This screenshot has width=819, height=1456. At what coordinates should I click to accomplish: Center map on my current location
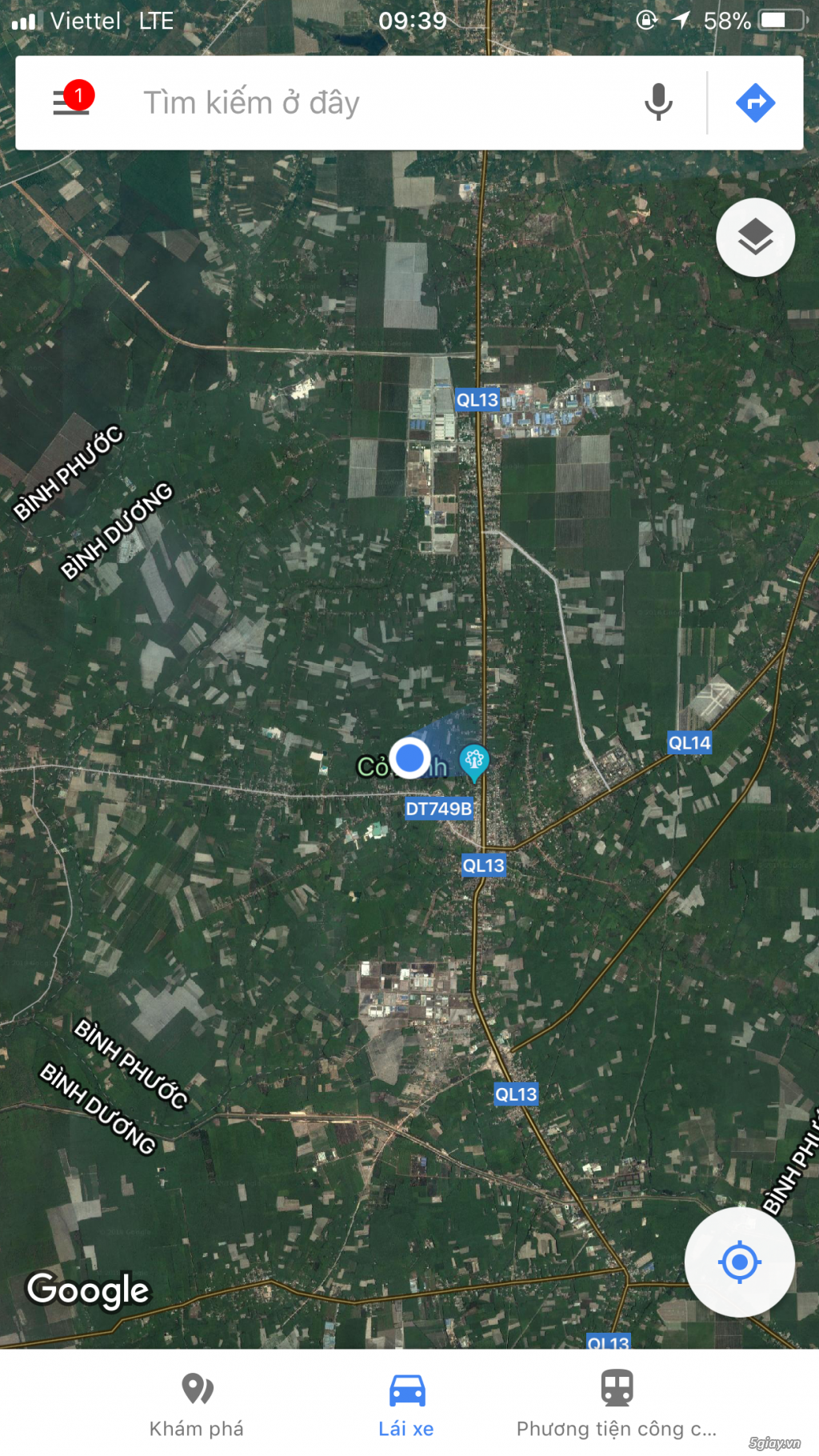pos(739,1262)
